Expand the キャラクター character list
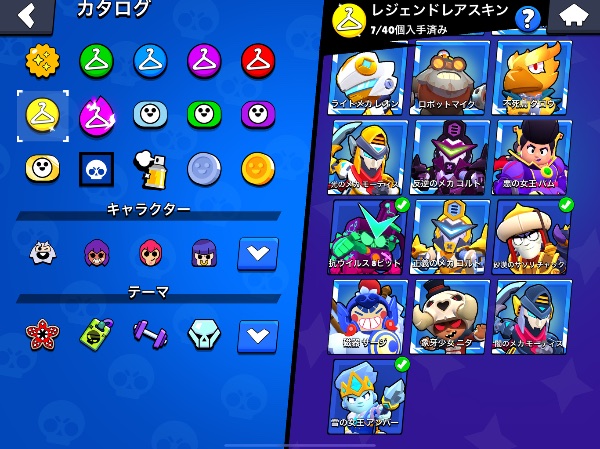Image resolution: width=600 pixels, height=449 pixels. coord(258,254)
